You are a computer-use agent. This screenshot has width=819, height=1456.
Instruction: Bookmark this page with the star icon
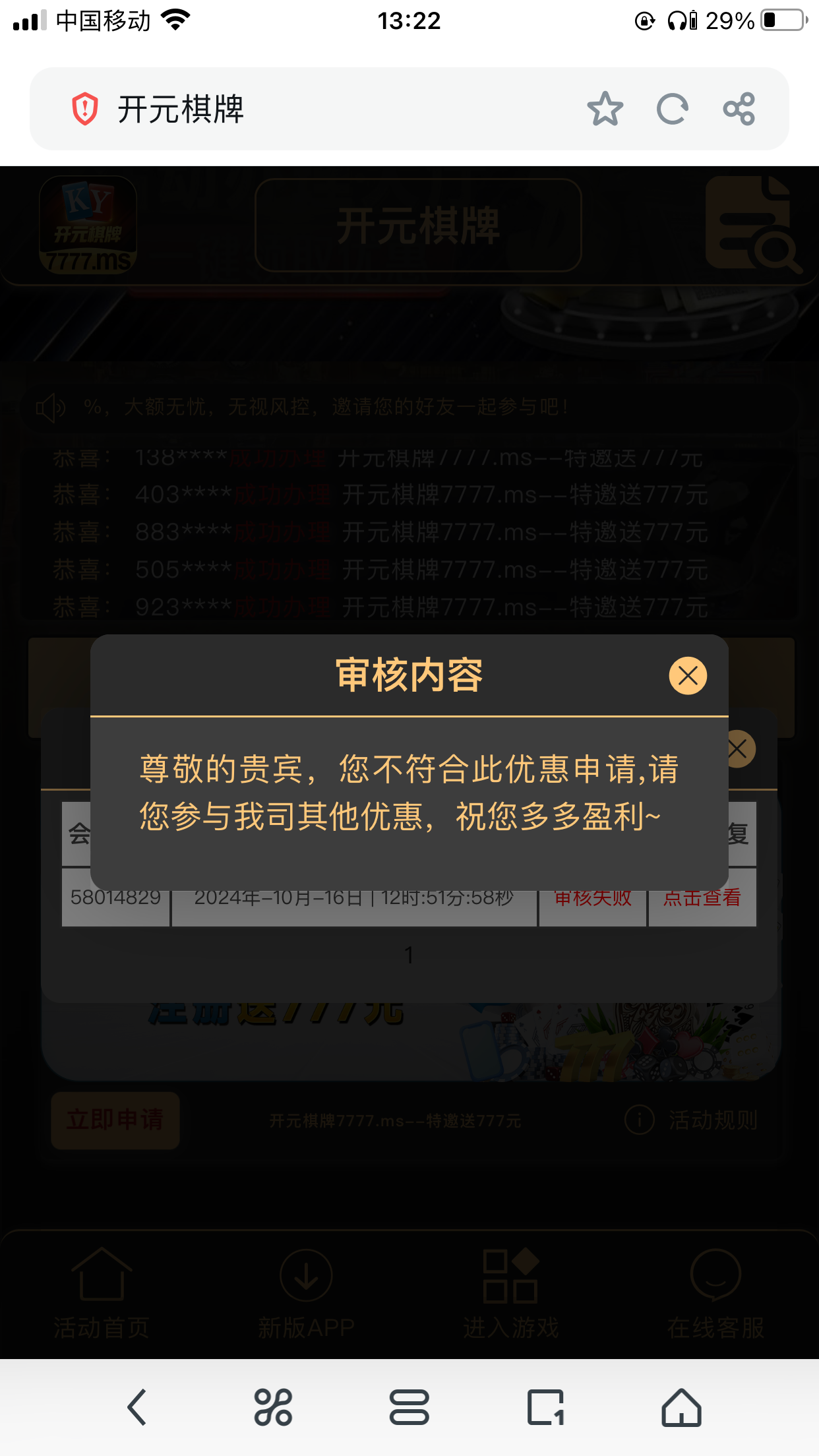[x=605, y=109]
